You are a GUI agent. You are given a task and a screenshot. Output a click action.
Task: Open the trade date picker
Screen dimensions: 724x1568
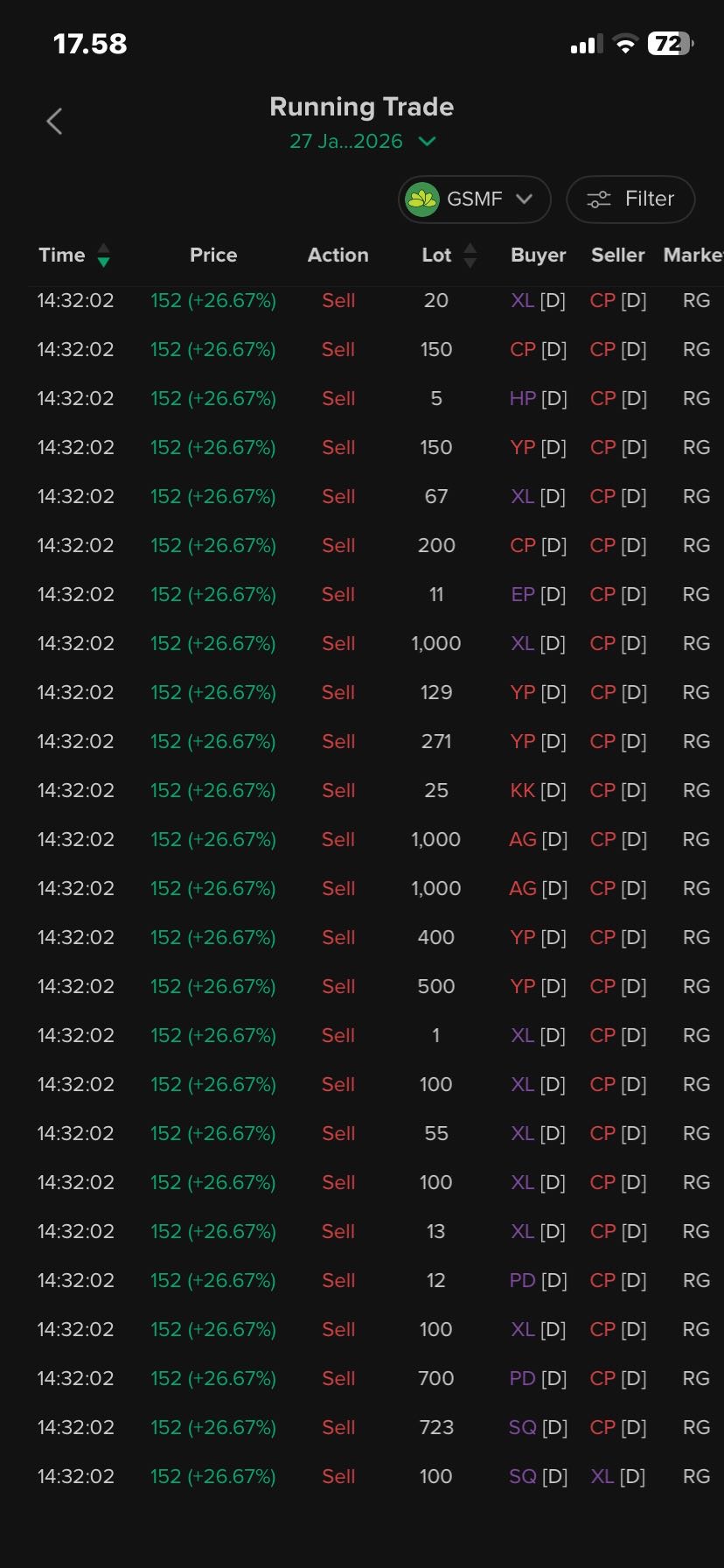click(362, 142)
